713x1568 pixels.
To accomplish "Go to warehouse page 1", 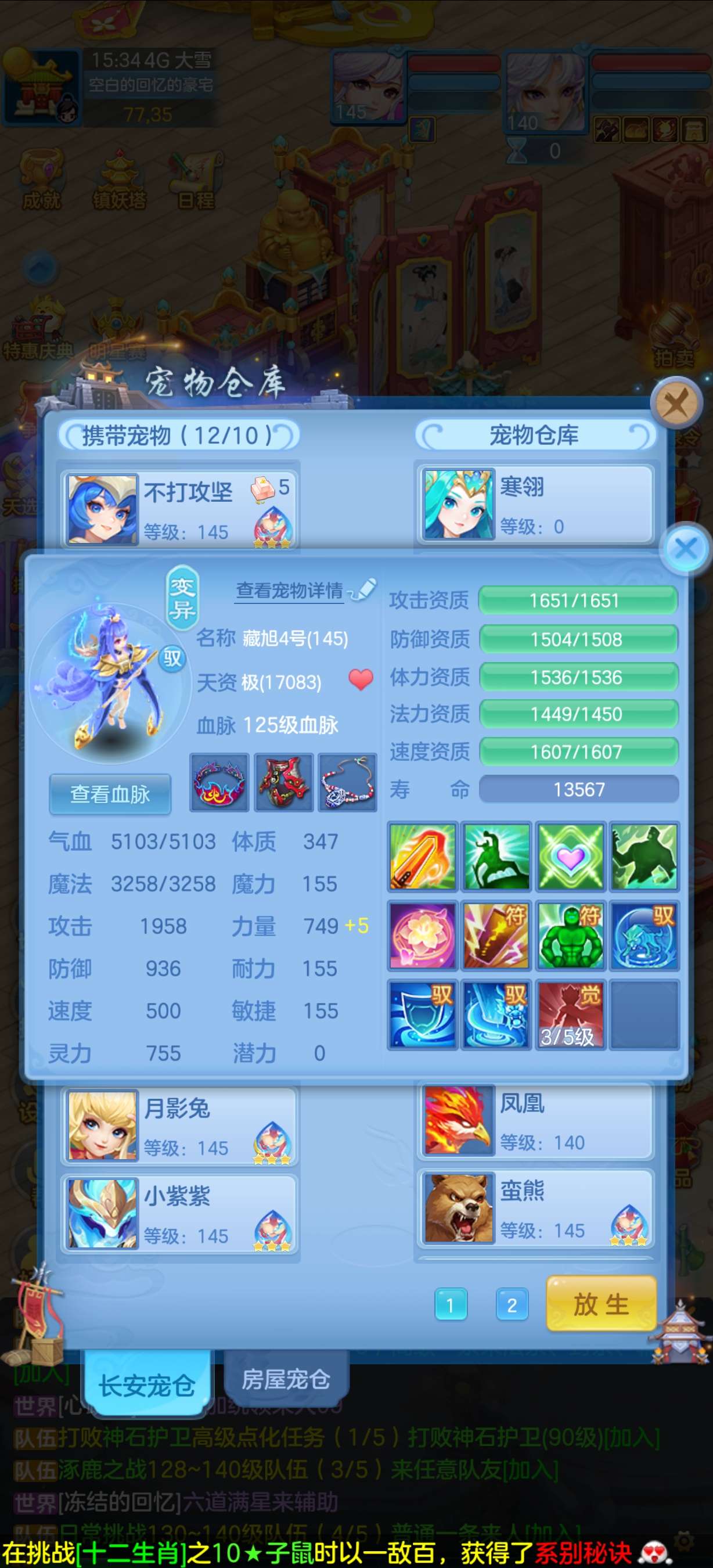I will click(451, 1305).
